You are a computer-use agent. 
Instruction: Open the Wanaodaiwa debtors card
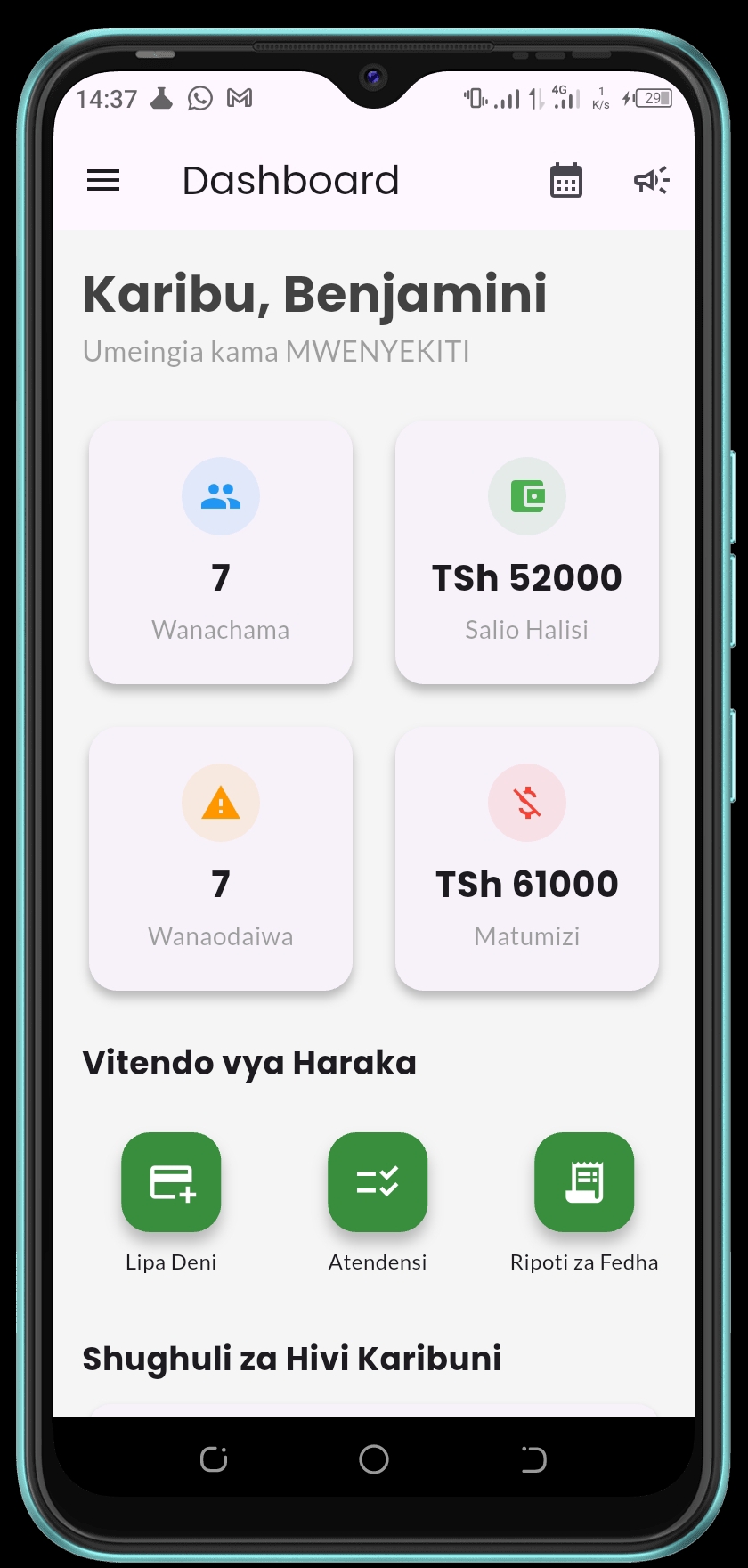pyautogui.click(x=221, y=860)
